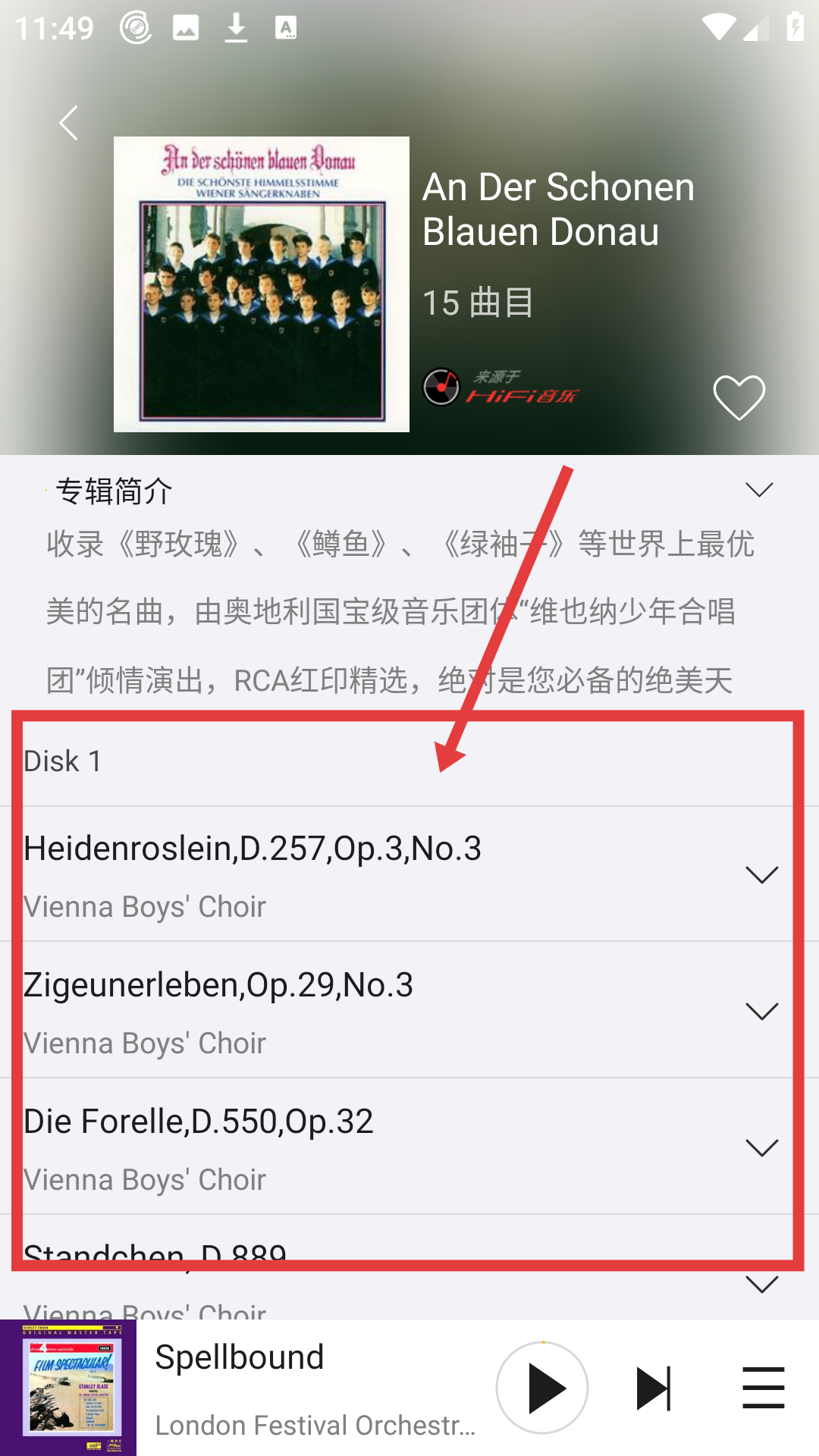The height and width of the screenshot is (1456, 819).
Task: Expand options for Heidenroslein track
Action: point(761,875)
